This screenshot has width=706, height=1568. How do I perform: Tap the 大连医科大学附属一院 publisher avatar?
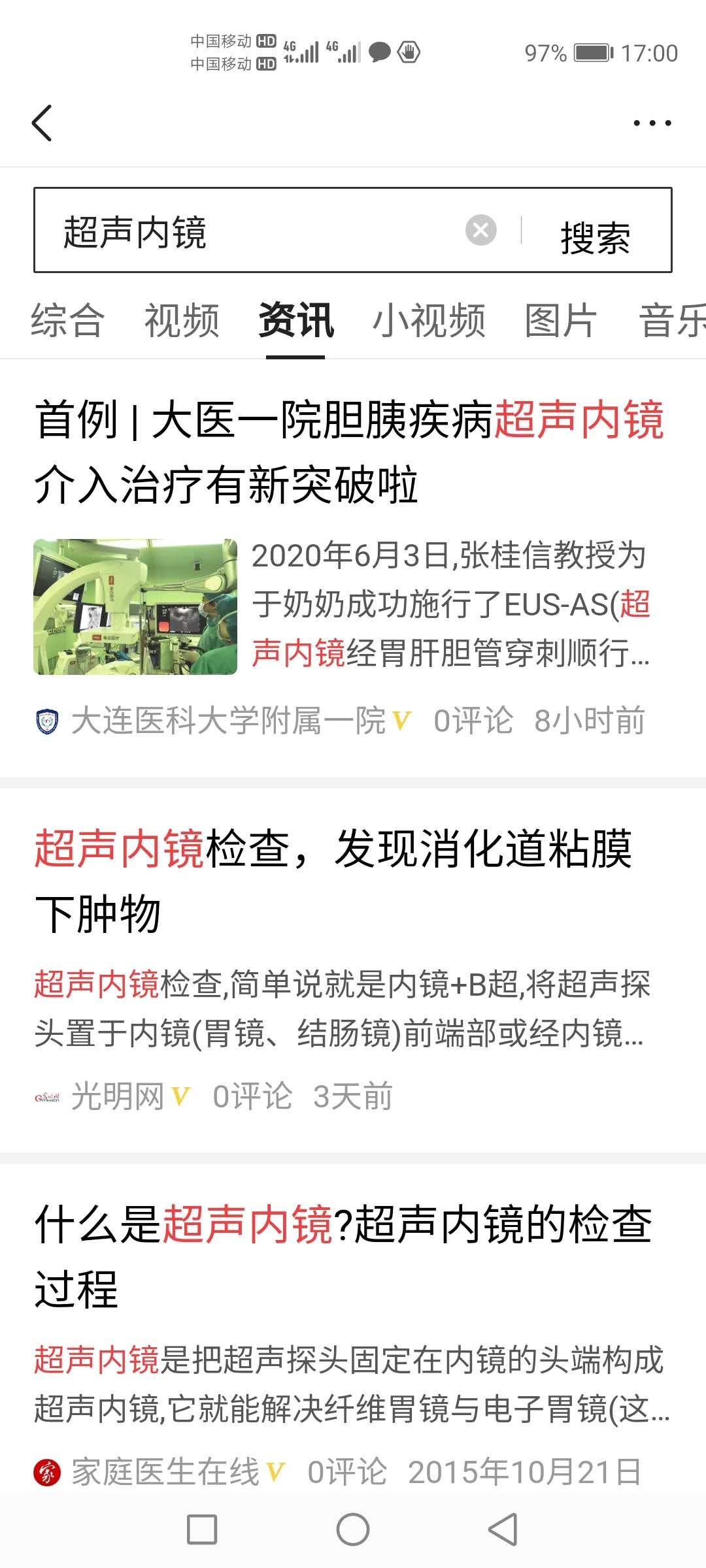(x=49, y=721)
